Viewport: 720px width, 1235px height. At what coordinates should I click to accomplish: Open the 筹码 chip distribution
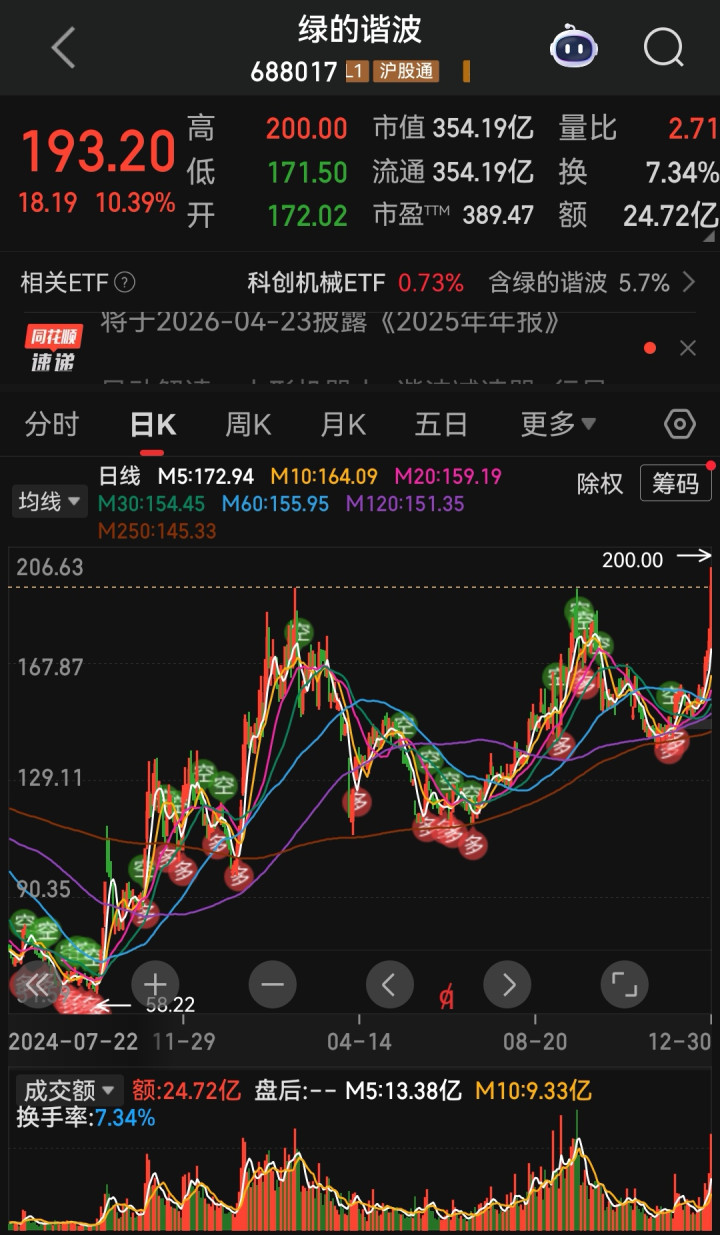pos(676,484)
